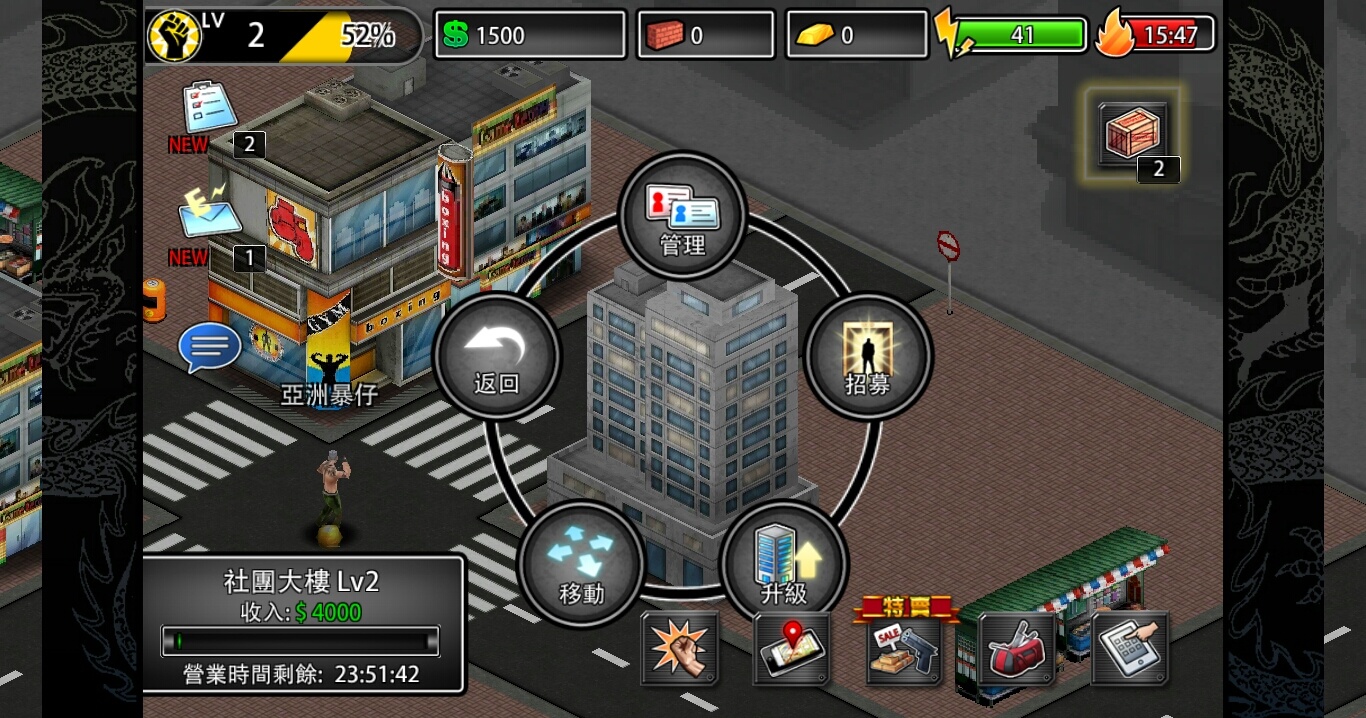Open the red duffel bag items
The width and height of the screenshot is (1366, 718).
click(x=1017, y=650)
